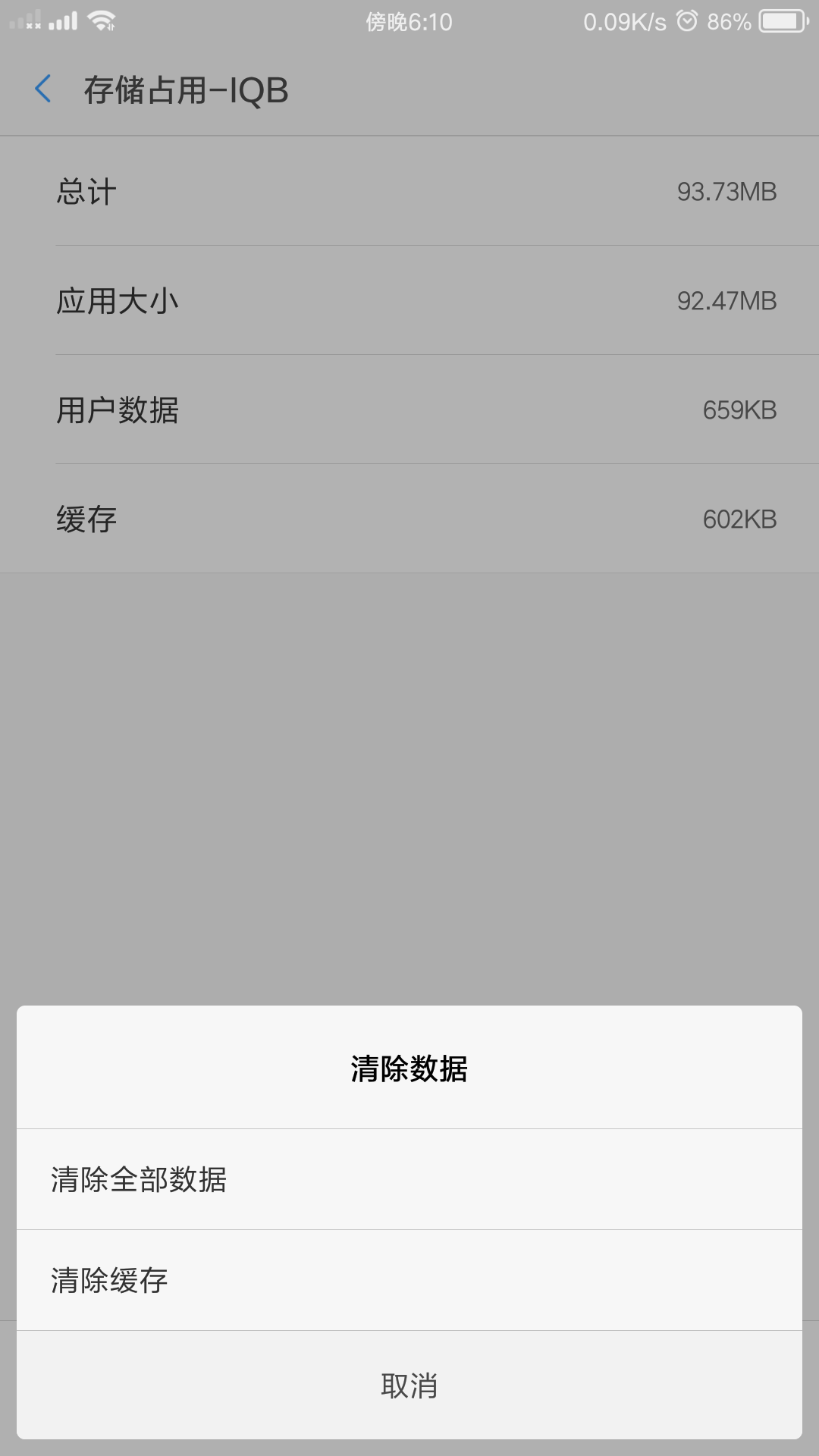Tap the 用户数据 659KB row
The image size is (819, 1456).
[409, 409]
